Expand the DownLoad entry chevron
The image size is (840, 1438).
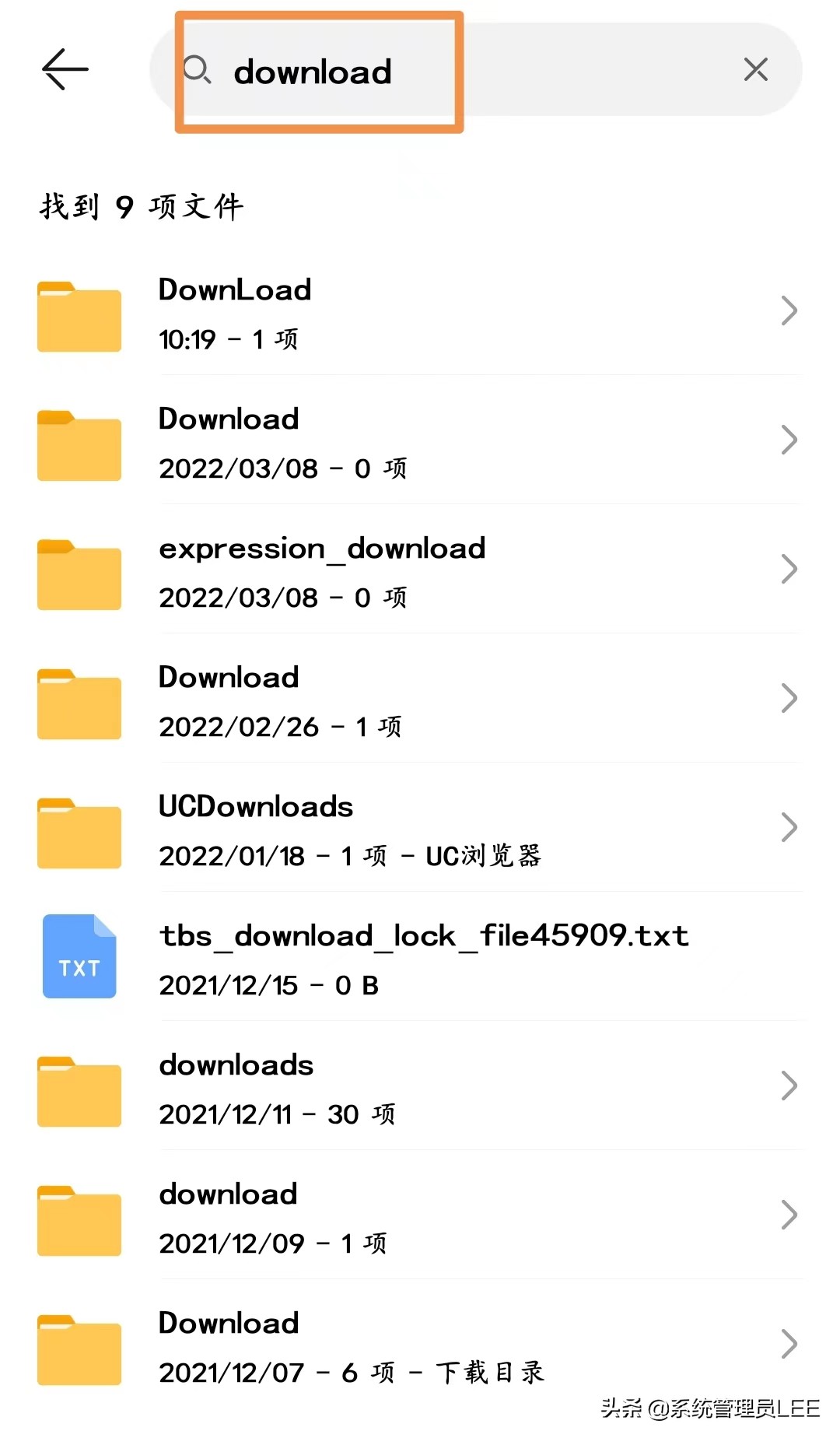(x=789, y=310)
